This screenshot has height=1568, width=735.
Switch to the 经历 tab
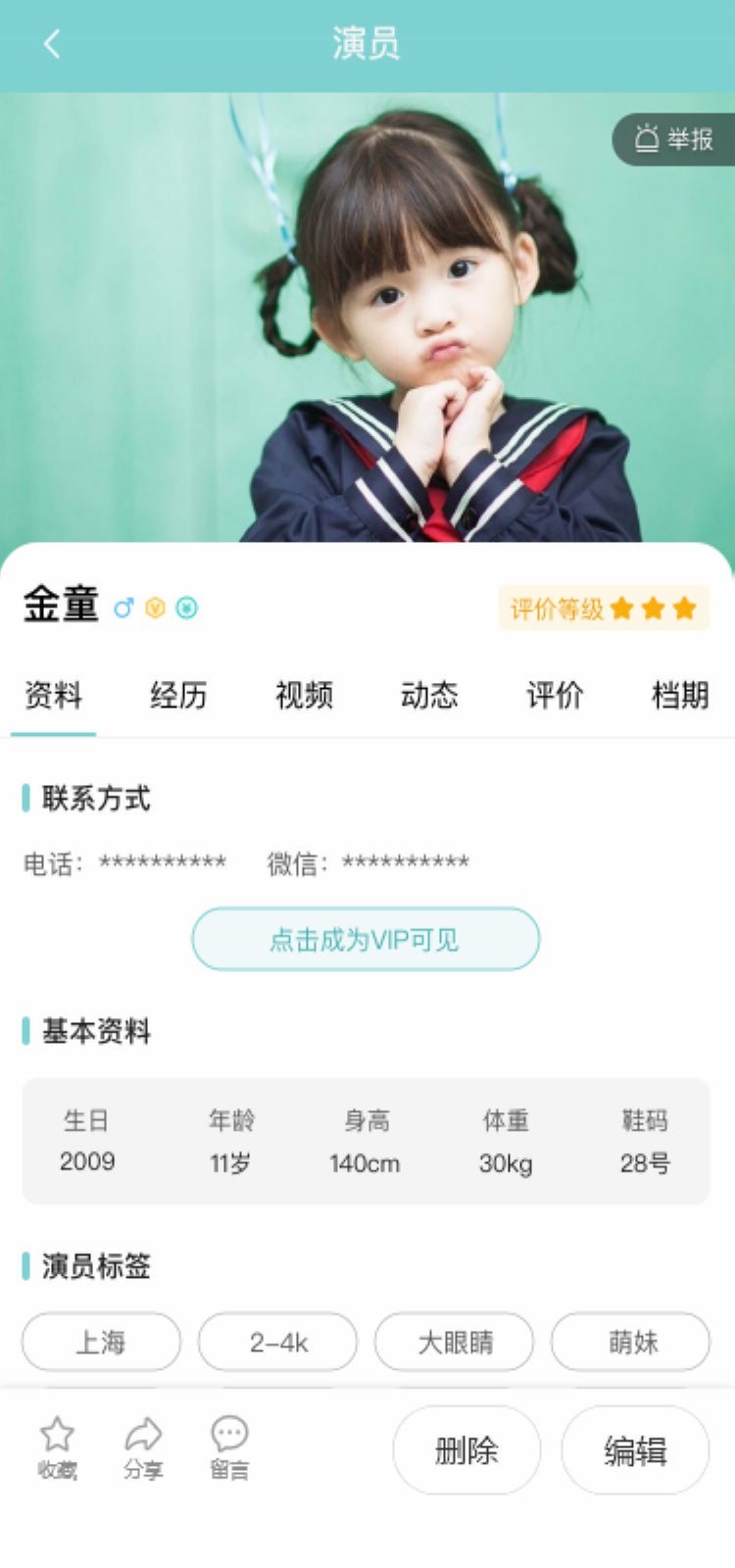[x=178, y=696]
